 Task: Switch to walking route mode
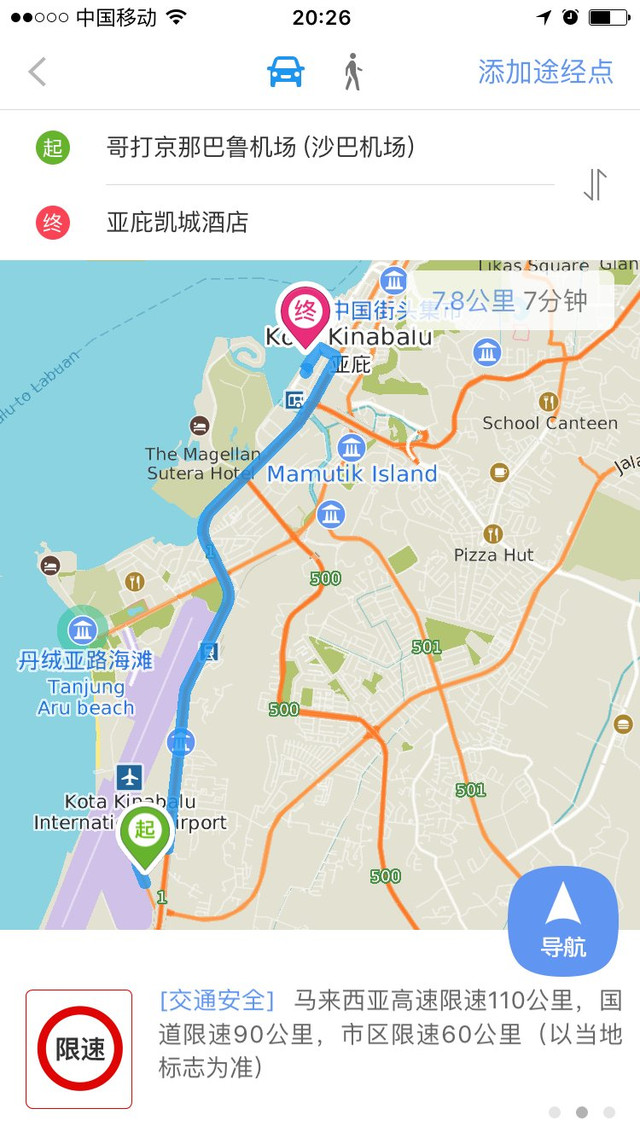click(352, 72)
